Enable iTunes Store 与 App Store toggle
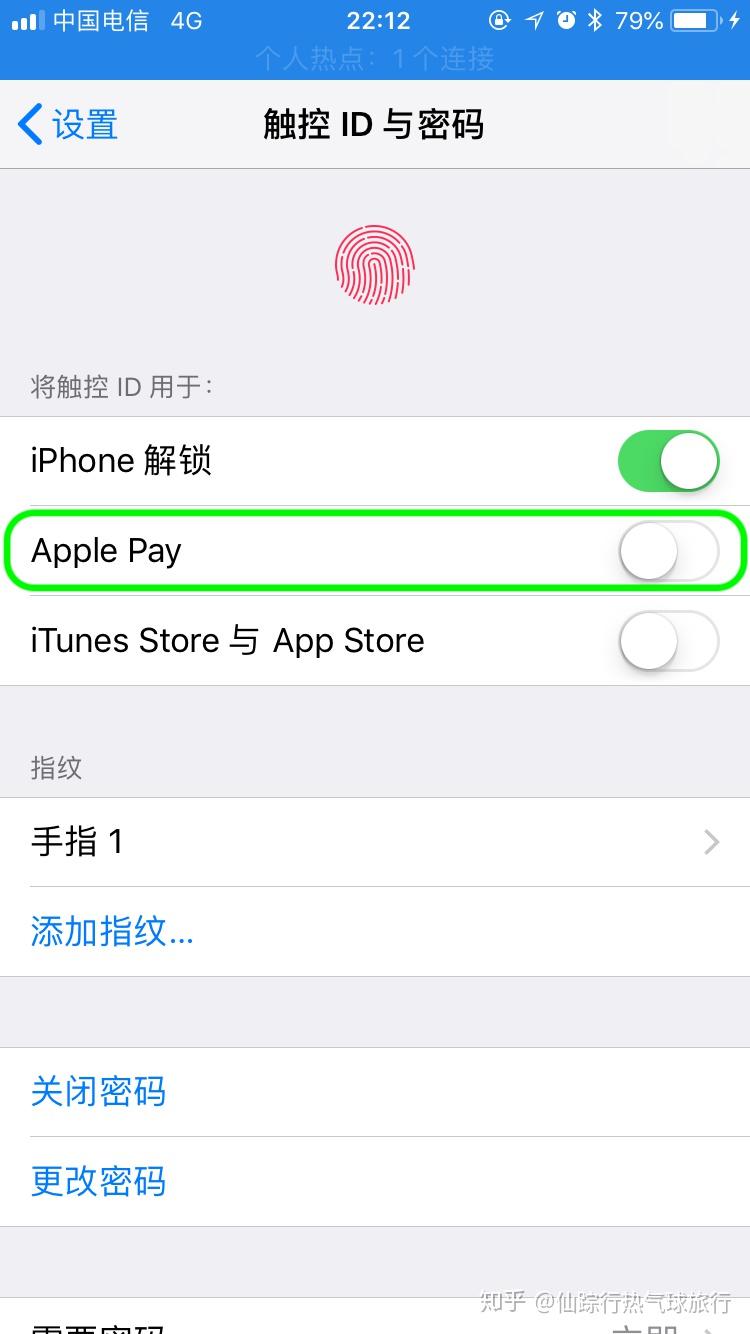This screenshot has width=750, height=1334. pos(668,641)
